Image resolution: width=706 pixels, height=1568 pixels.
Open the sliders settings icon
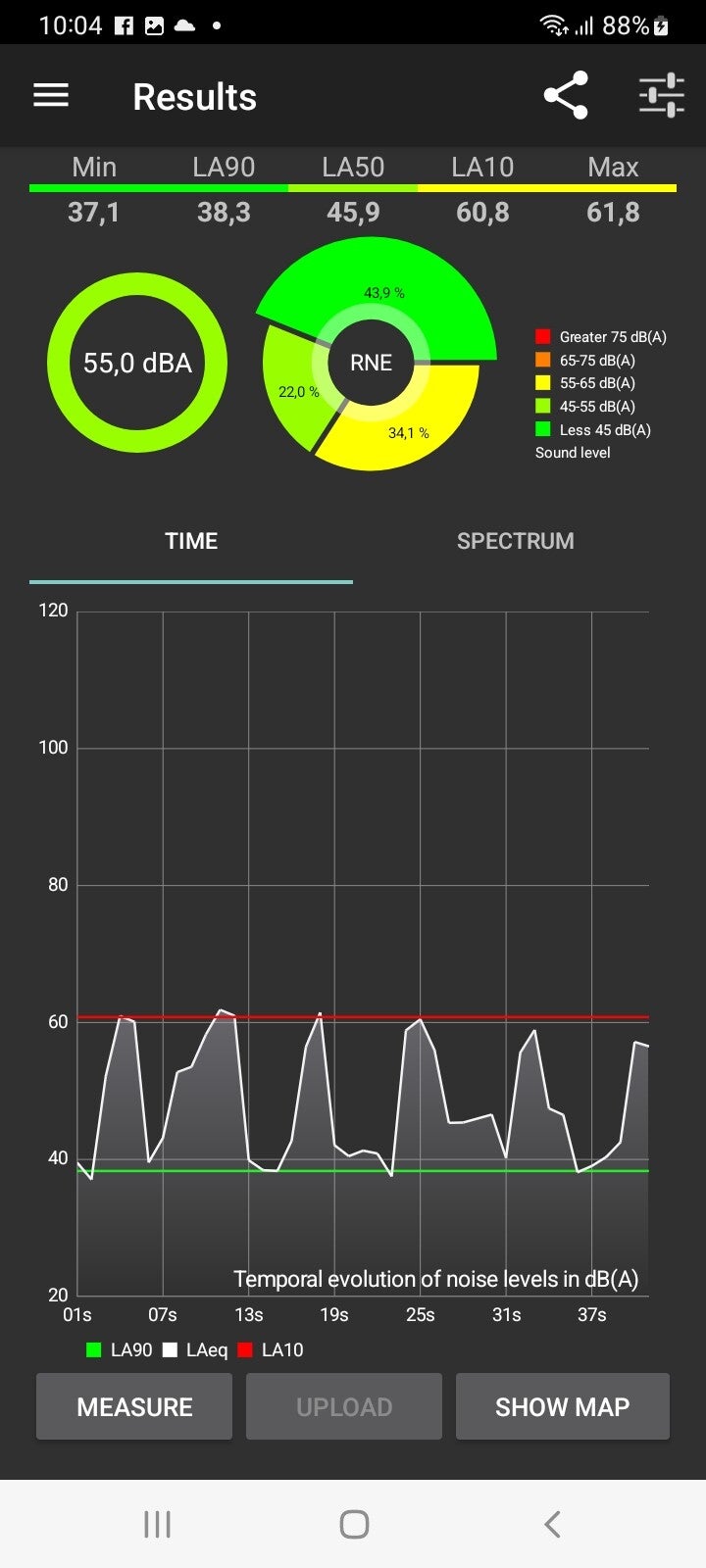pos(662,95)
